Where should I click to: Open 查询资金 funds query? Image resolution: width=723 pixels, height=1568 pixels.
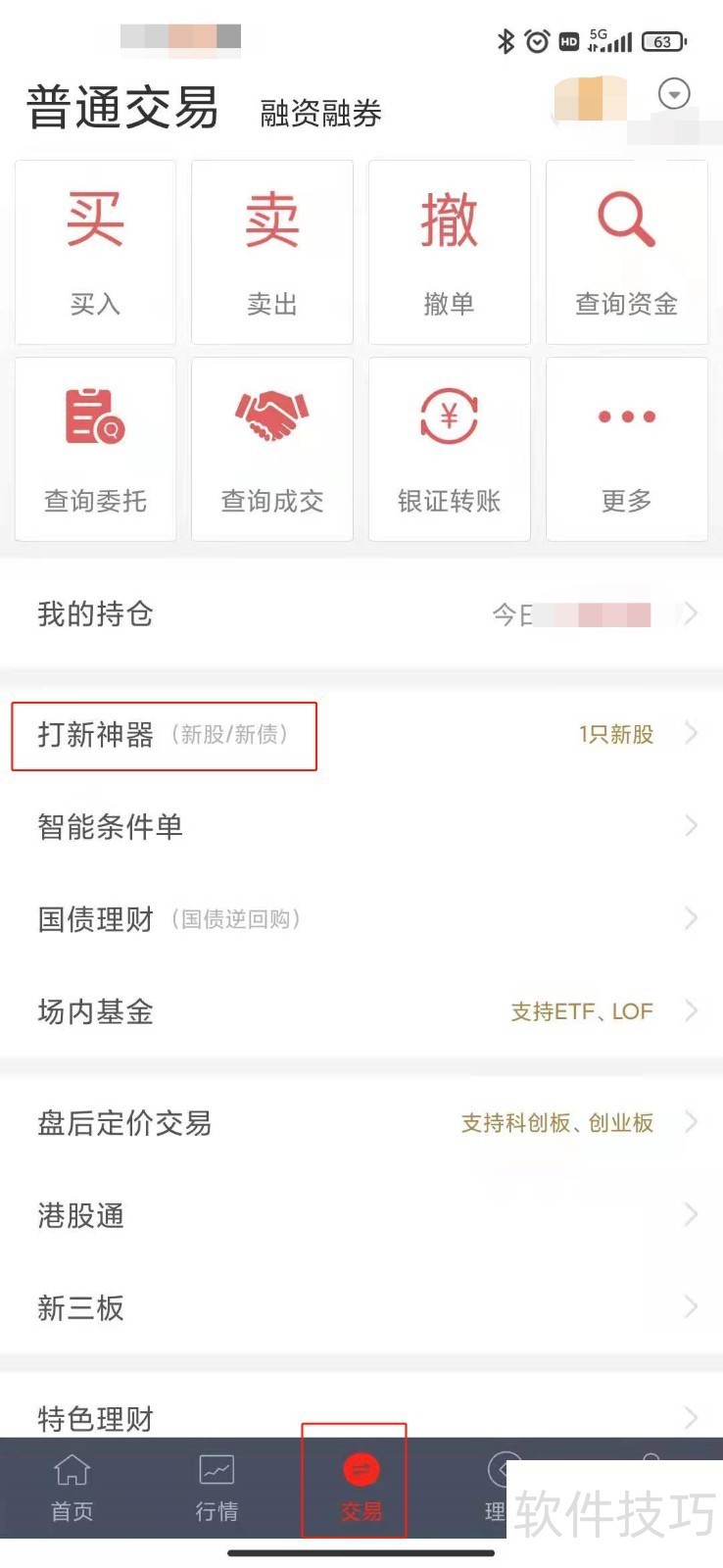pyautogui.click(x=626, y=253)
